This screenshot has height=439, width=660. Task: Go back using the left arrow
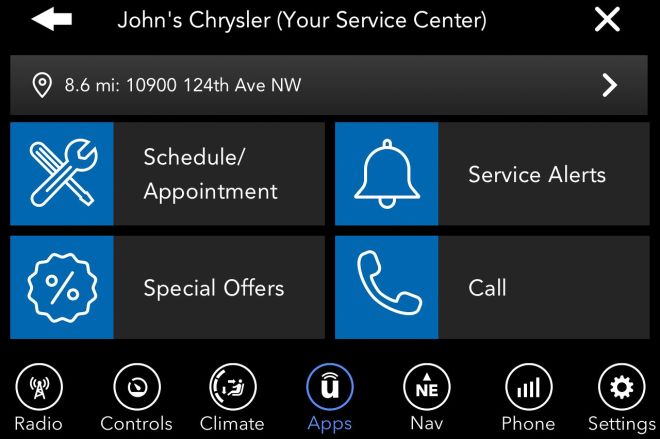[x=51, y=20]
